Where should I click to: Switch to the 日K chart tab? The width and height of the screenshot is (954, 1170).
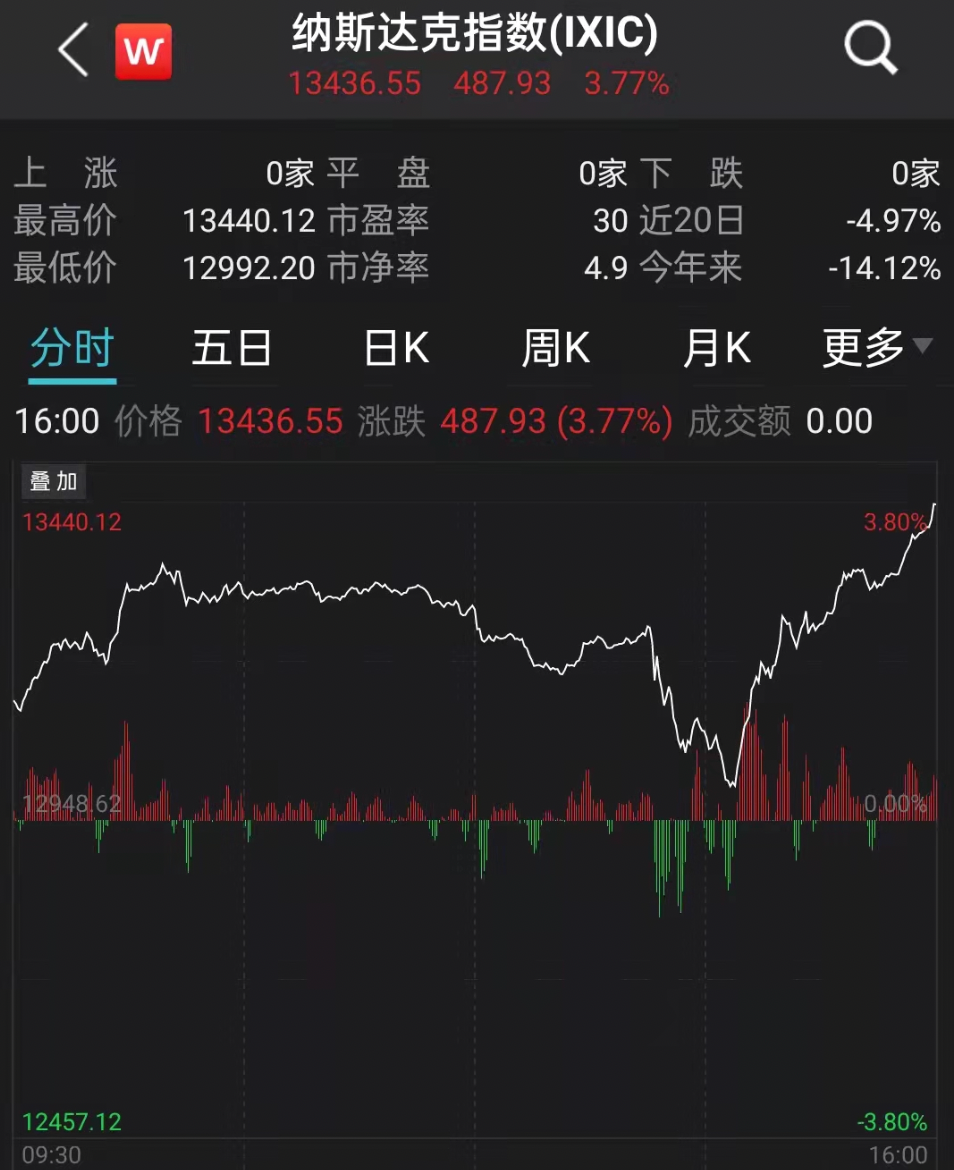coord(396,348)
